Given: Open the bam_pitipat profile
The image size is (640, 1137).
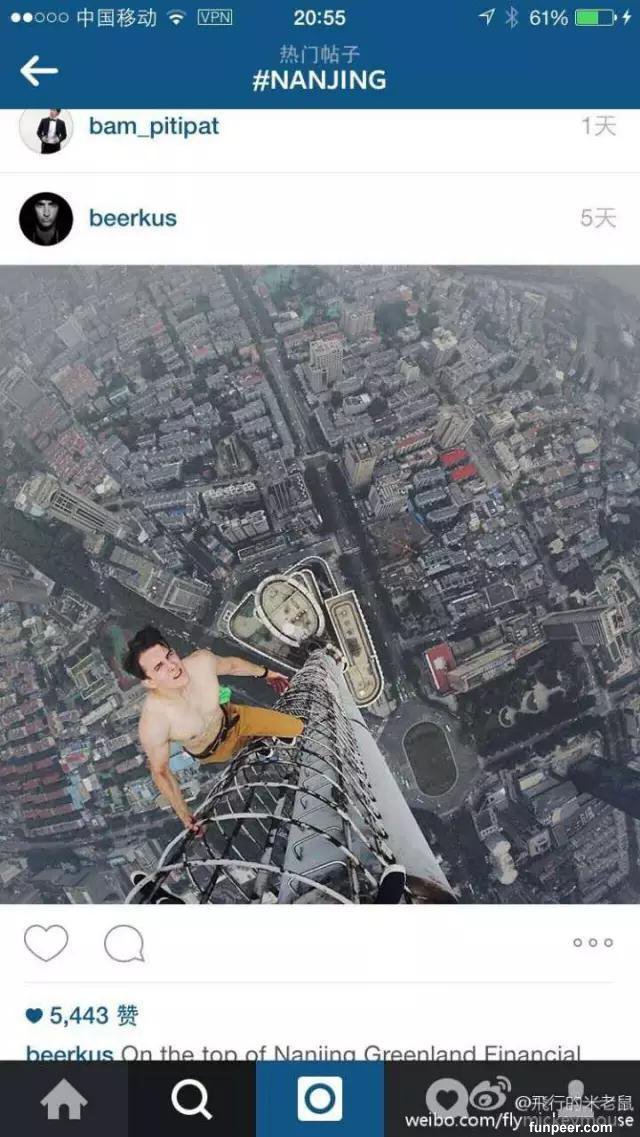Looking at the screenshot, I should pos(153,126).
